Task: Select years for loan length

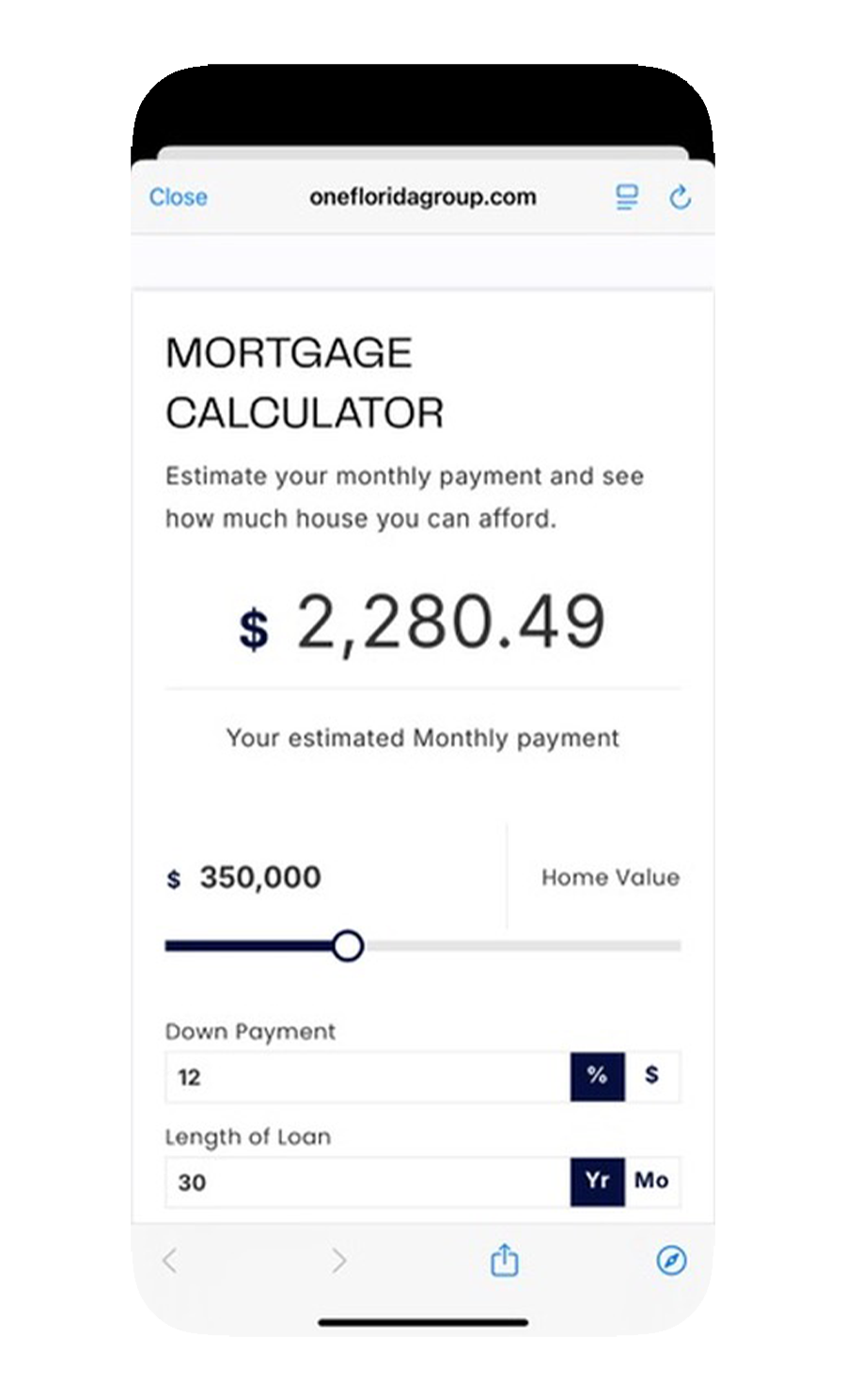Action: (597, 1181)
